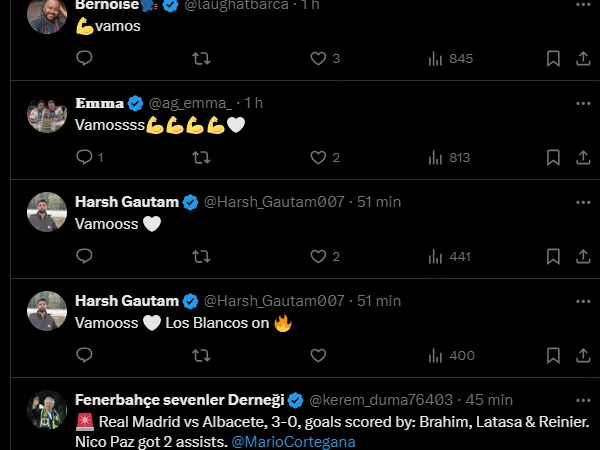Like Harsh Gautam's 'Vamooss' reply with 441 views

pyautogui.click(x=318, y=256)
